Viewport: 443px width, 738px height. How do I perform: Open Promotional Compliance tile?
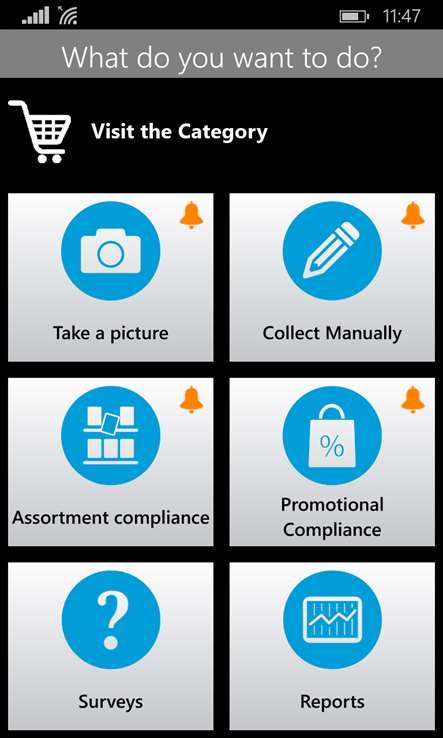coord(332,462)
